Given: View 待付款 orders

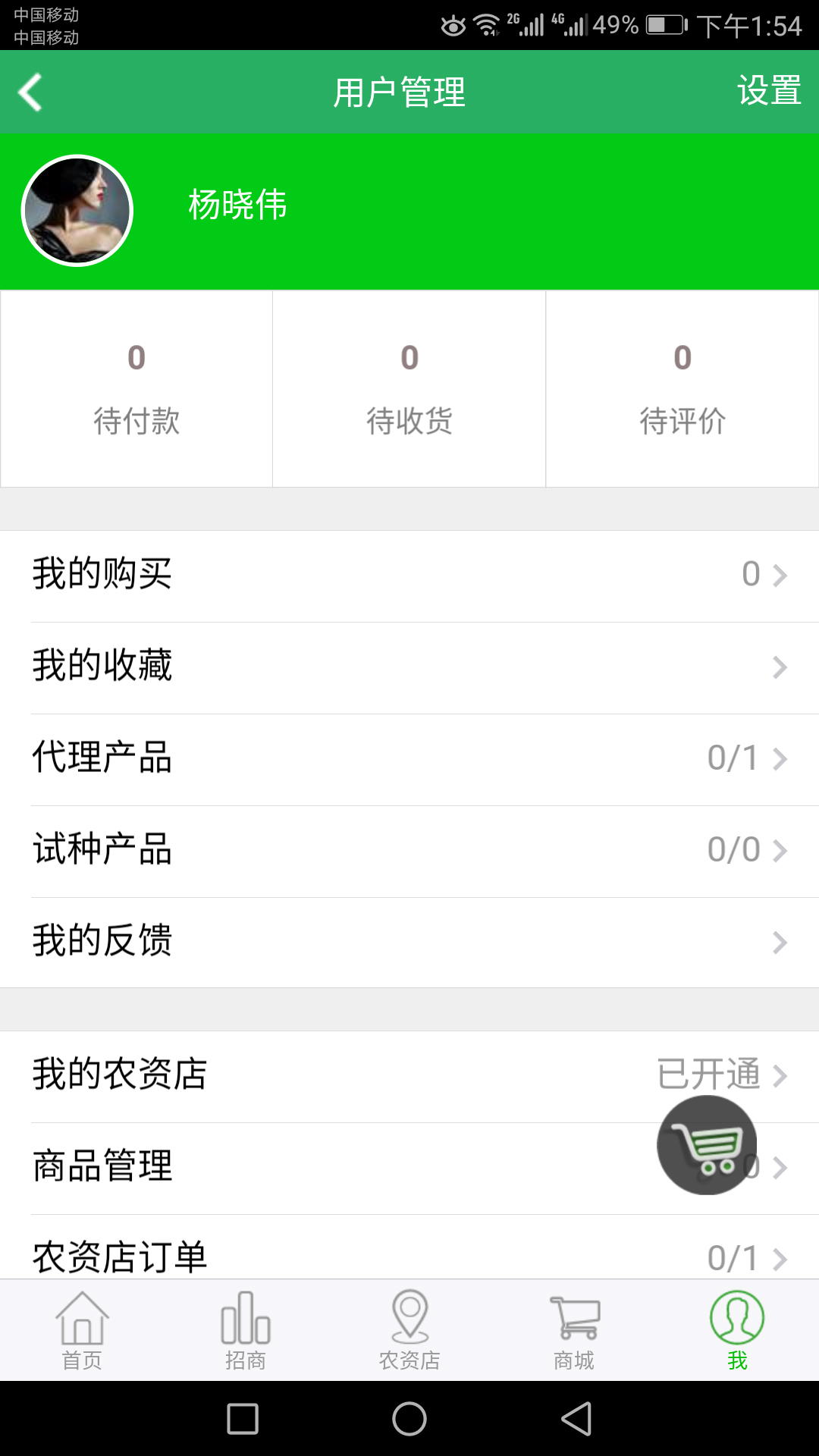Looking at the screenshot, I should (136, 389).
